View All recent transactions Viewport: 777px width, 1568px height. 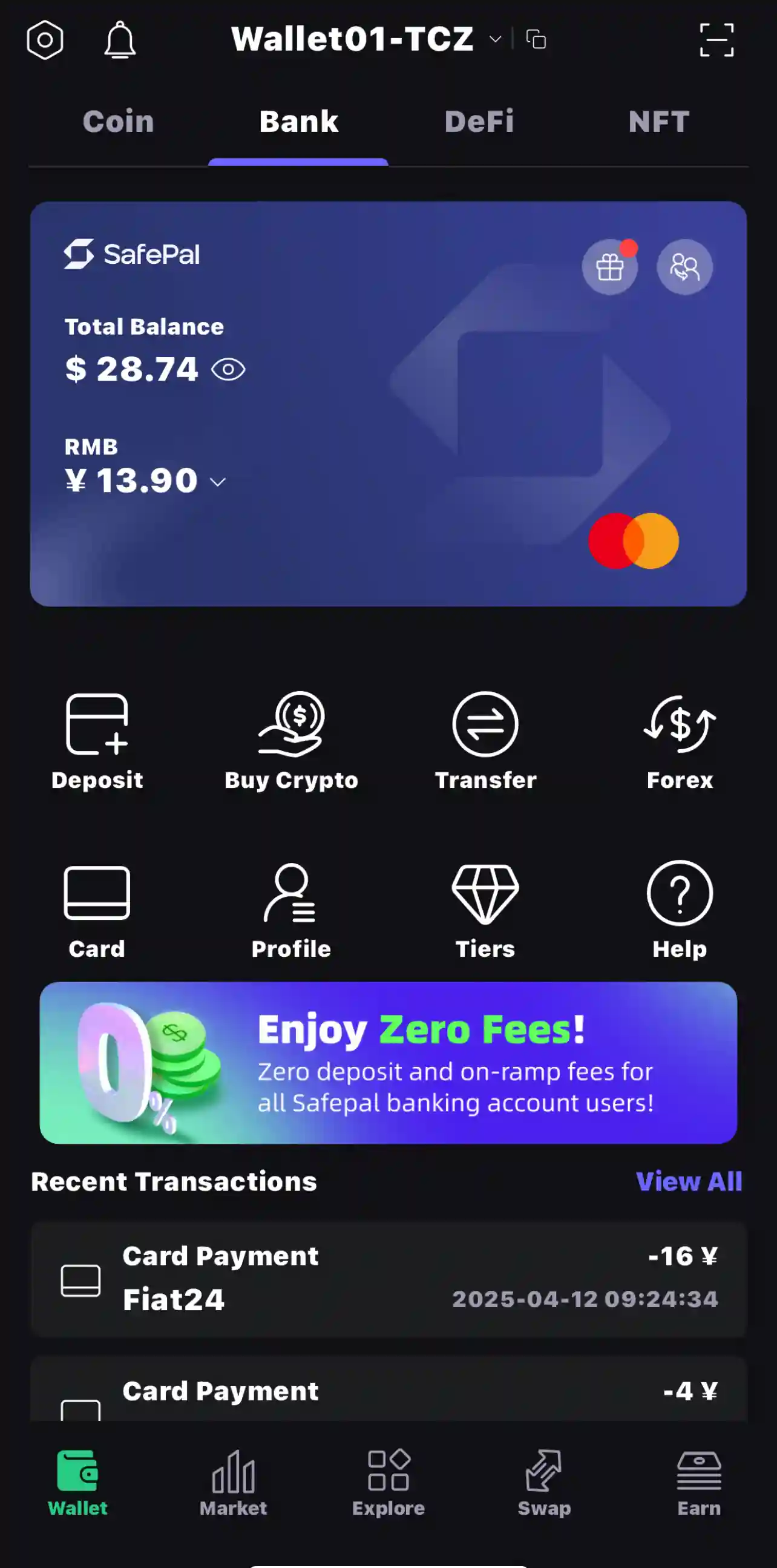(688, 1181)
